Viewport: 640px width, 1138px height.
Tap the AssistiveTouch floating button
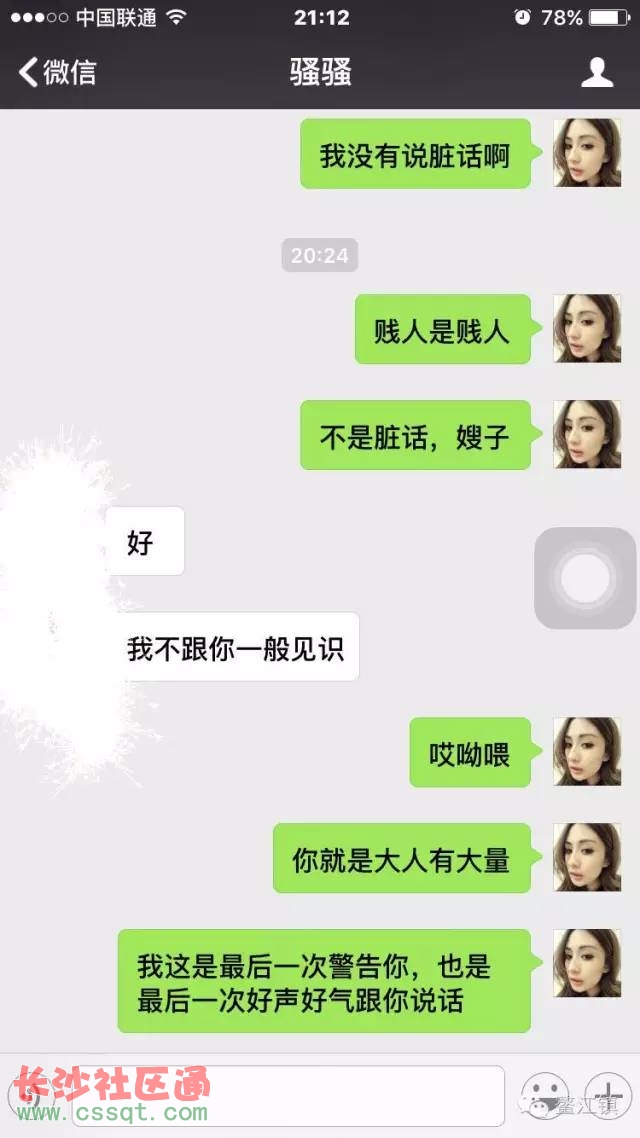pyautogui.click(x=585, y=578)
